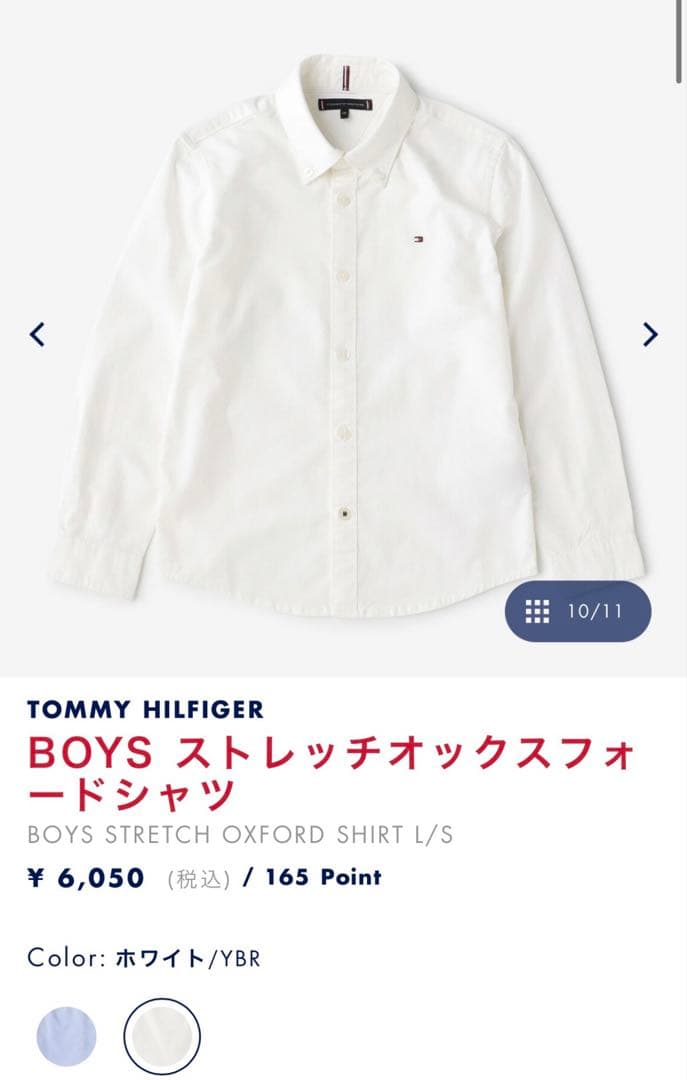Viewport: 687px width, 1080px height.
Task: Open the 10/11 image gallery grid
Action: pyautogui.click(x=578, y=611)
